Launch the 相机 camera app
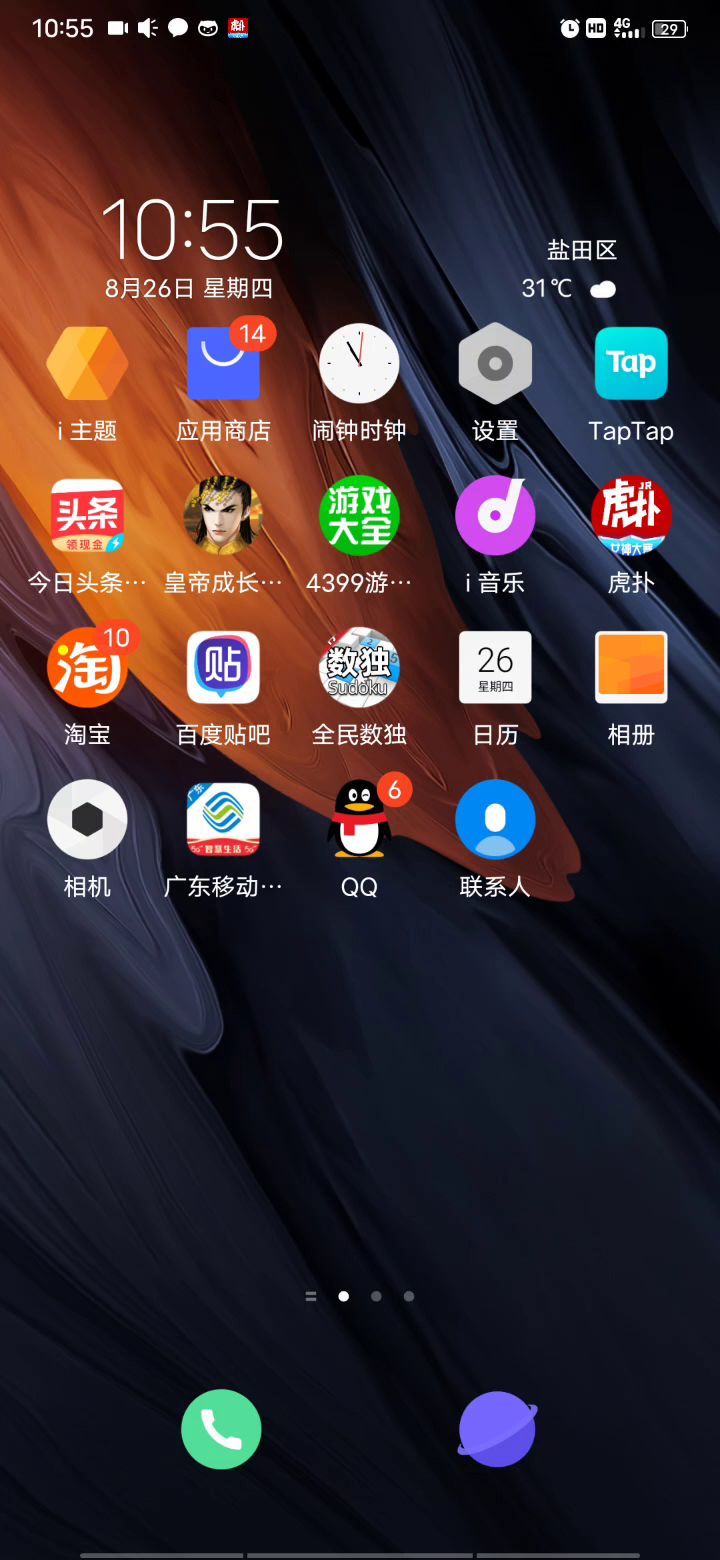The height and width of the screenshot is (1560, 720). [x=87, y=820]
